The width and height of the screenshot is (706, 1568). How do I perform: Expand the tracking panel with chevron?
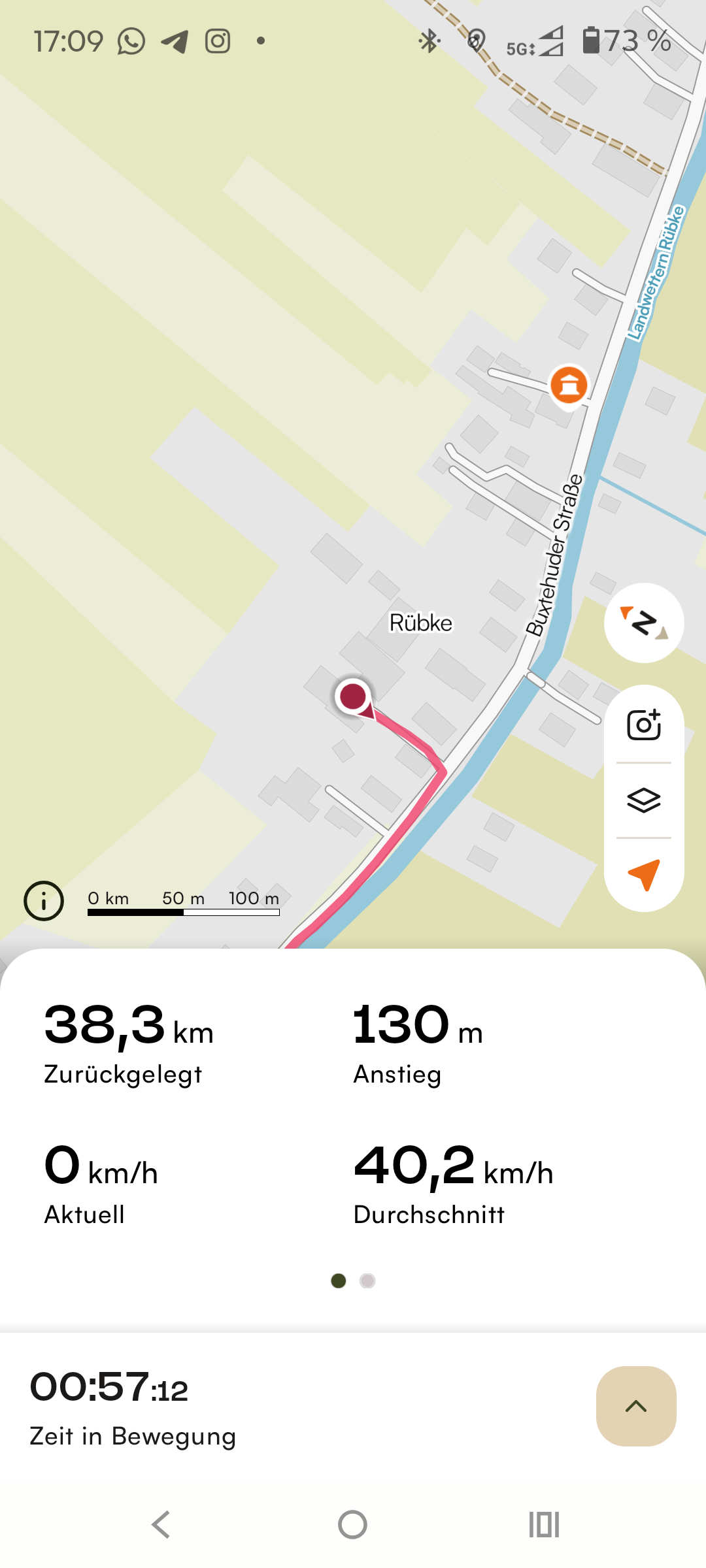(x=635, y=1406)
